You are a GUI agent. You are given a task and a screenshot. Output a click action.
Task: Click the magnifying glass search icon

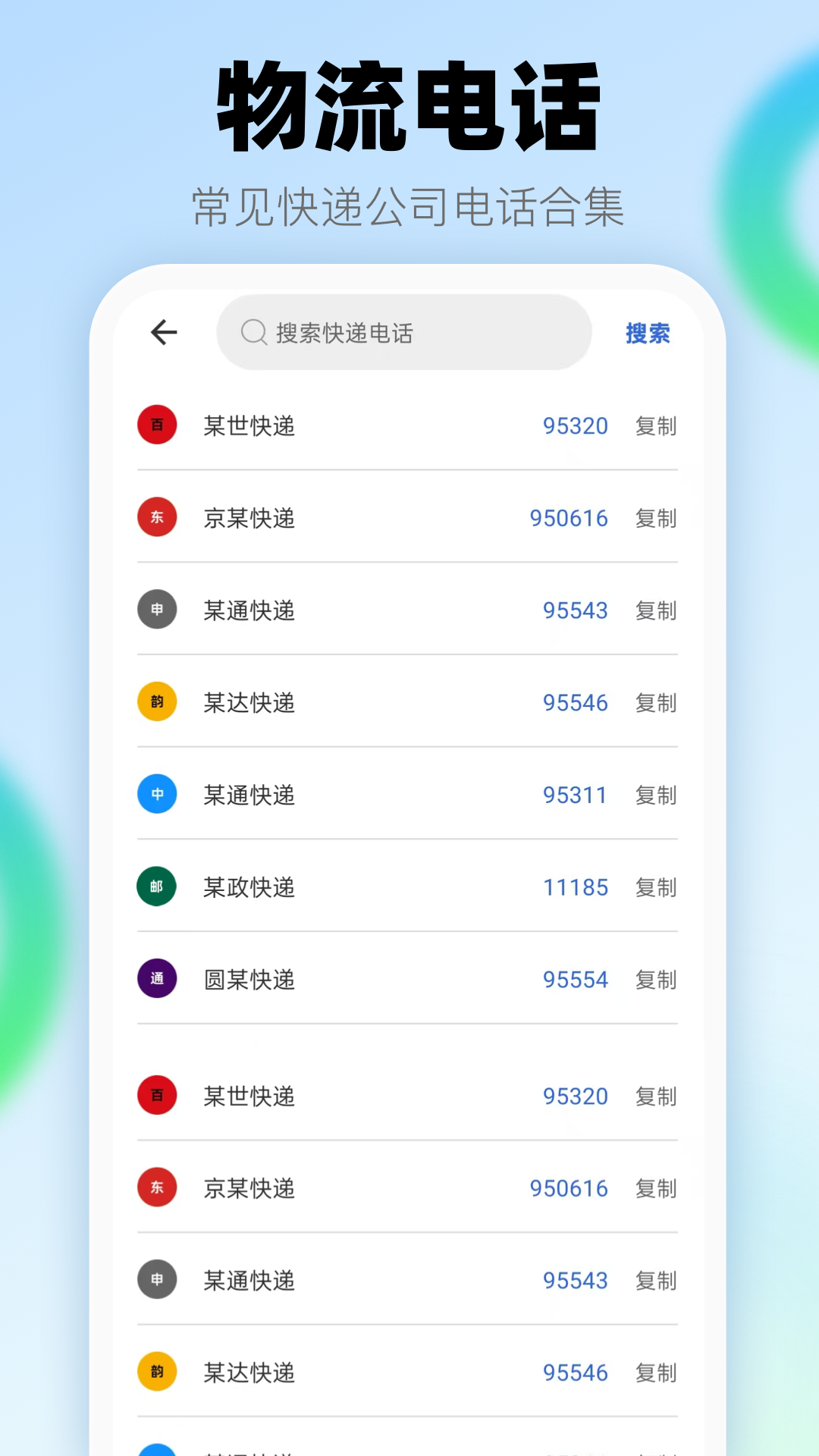(253, 331)
